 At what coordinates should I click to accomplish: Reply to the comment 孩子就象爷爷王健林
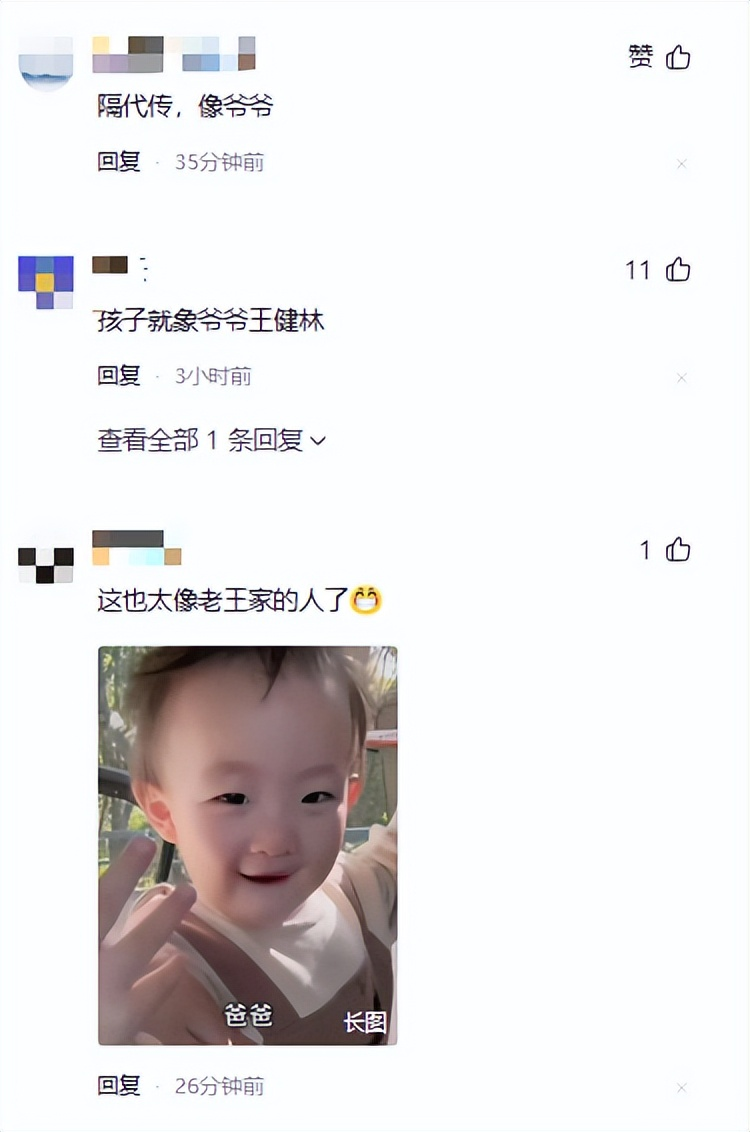[119, 376]
